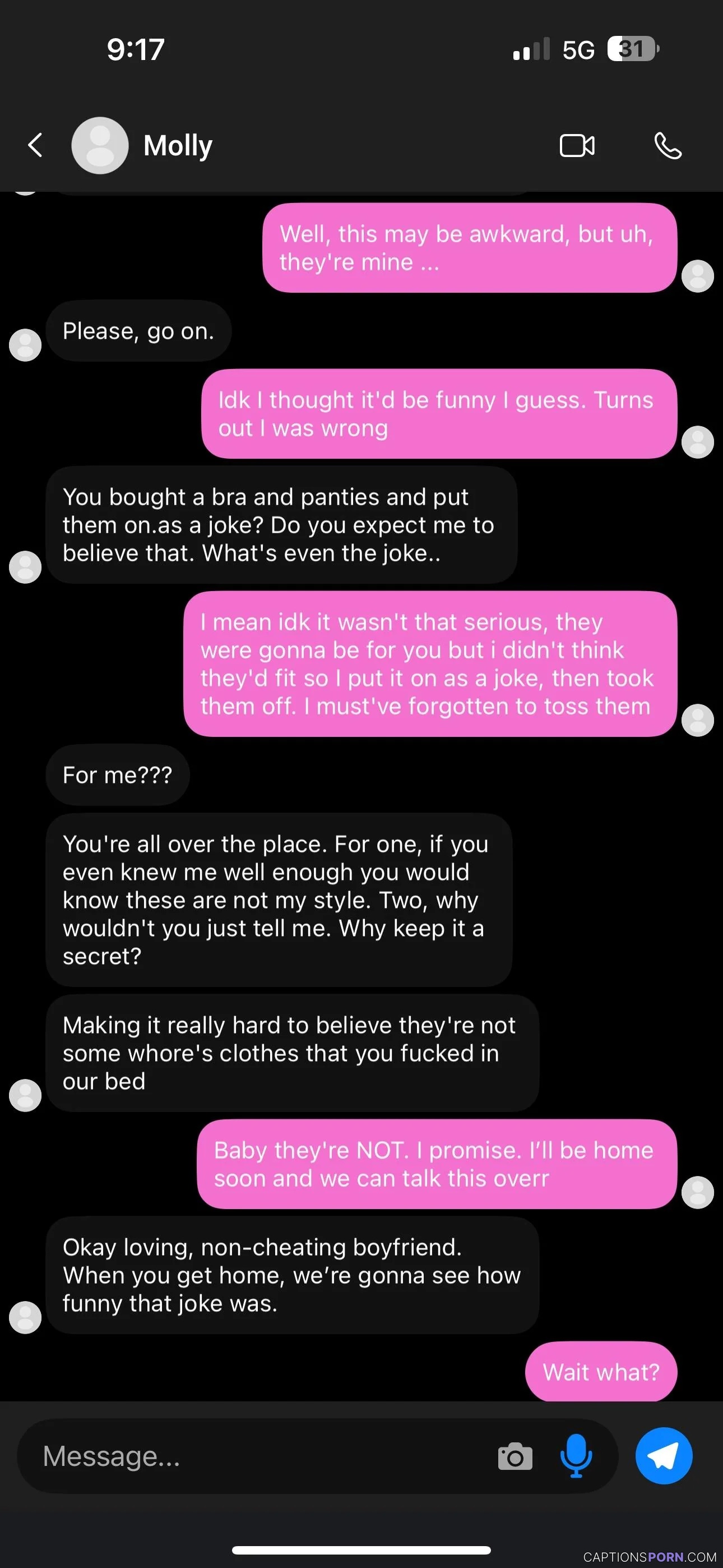Start a voice call with Molly
Screen dimensions: 723x1568
point(668,145)
